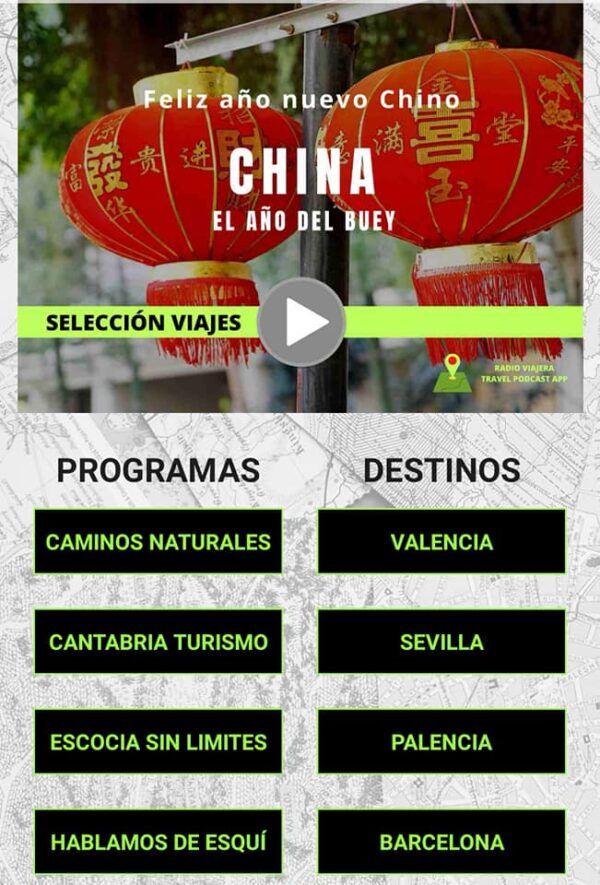This screenshot has width=600, height=885.
Task: Go to Hablamos de Esquí program
Action: pyautogui.click(x=158, y=841)
